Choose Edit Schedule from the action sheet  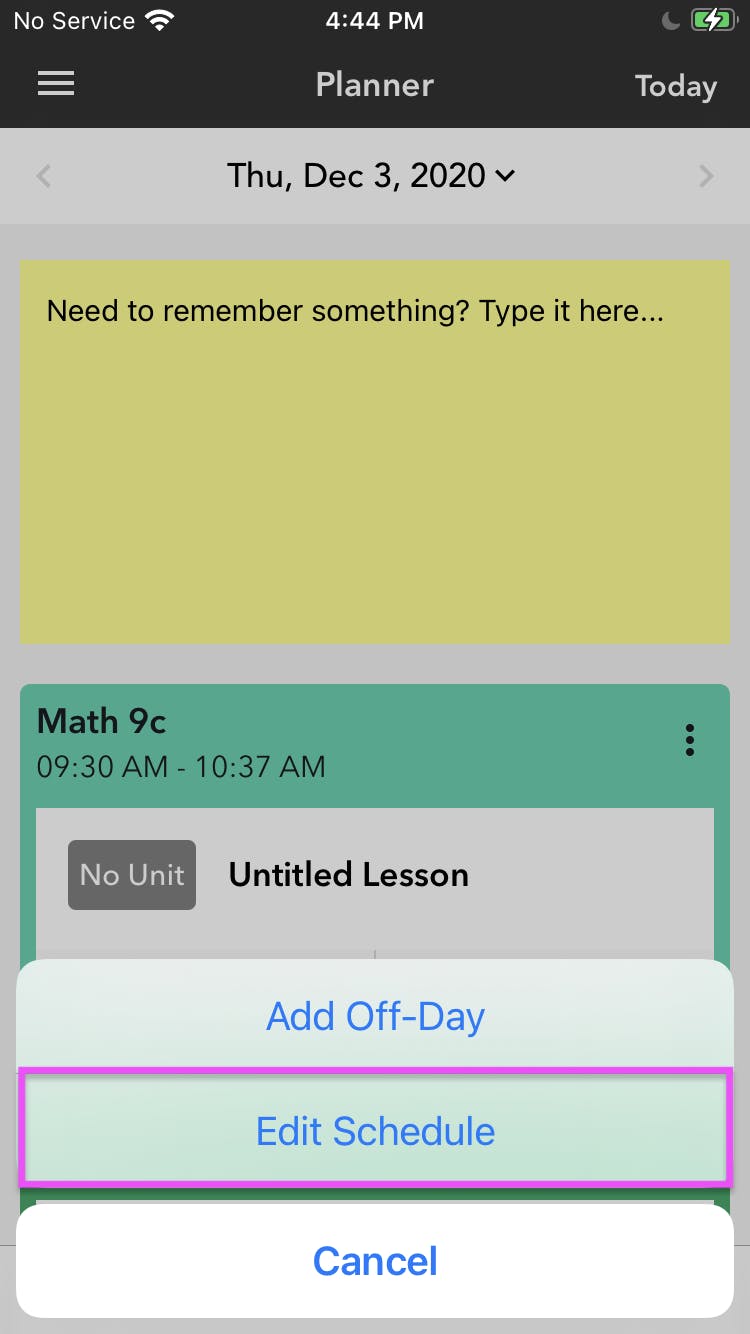point(375,1130)
